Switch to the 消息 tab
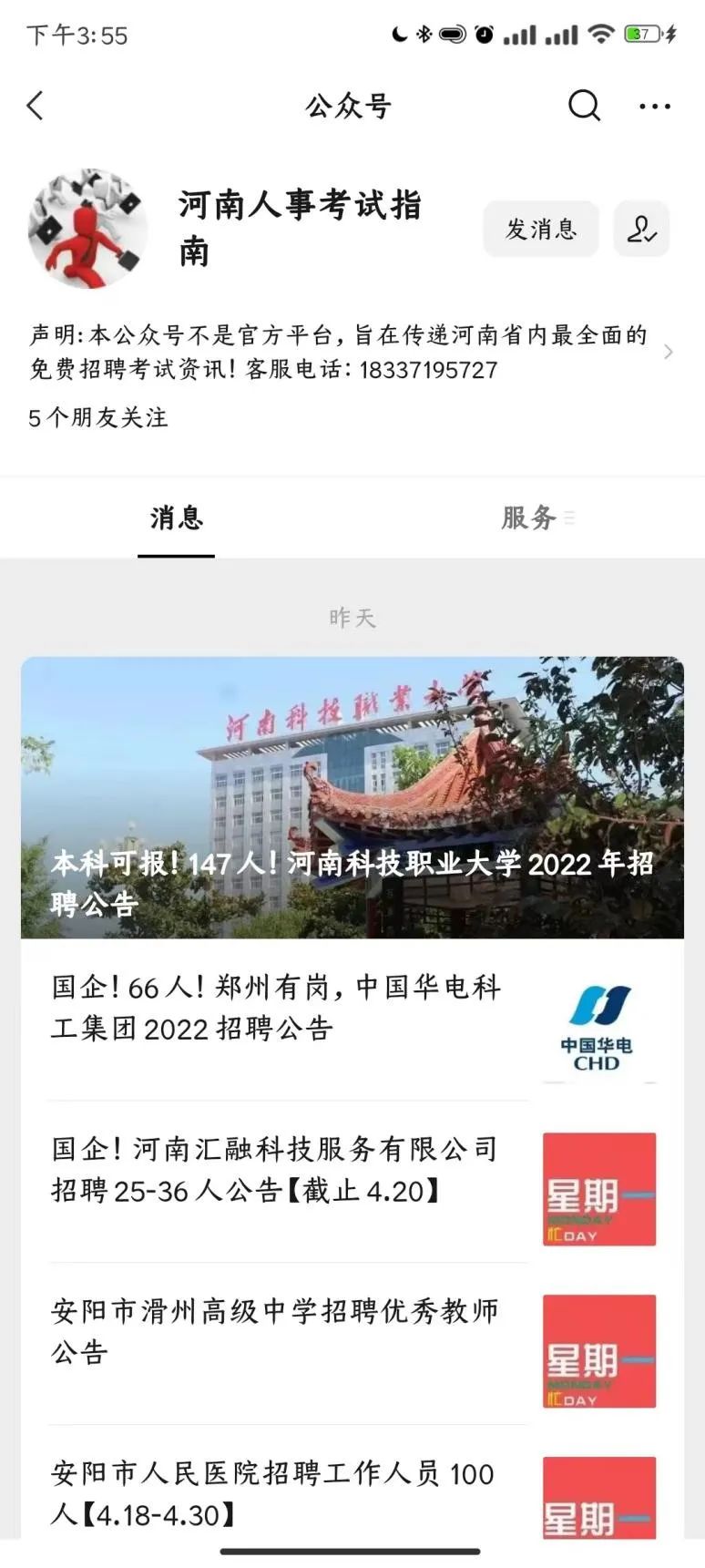Image resolution: width=705 pixels, height=1568 pixels. [177, 518]
